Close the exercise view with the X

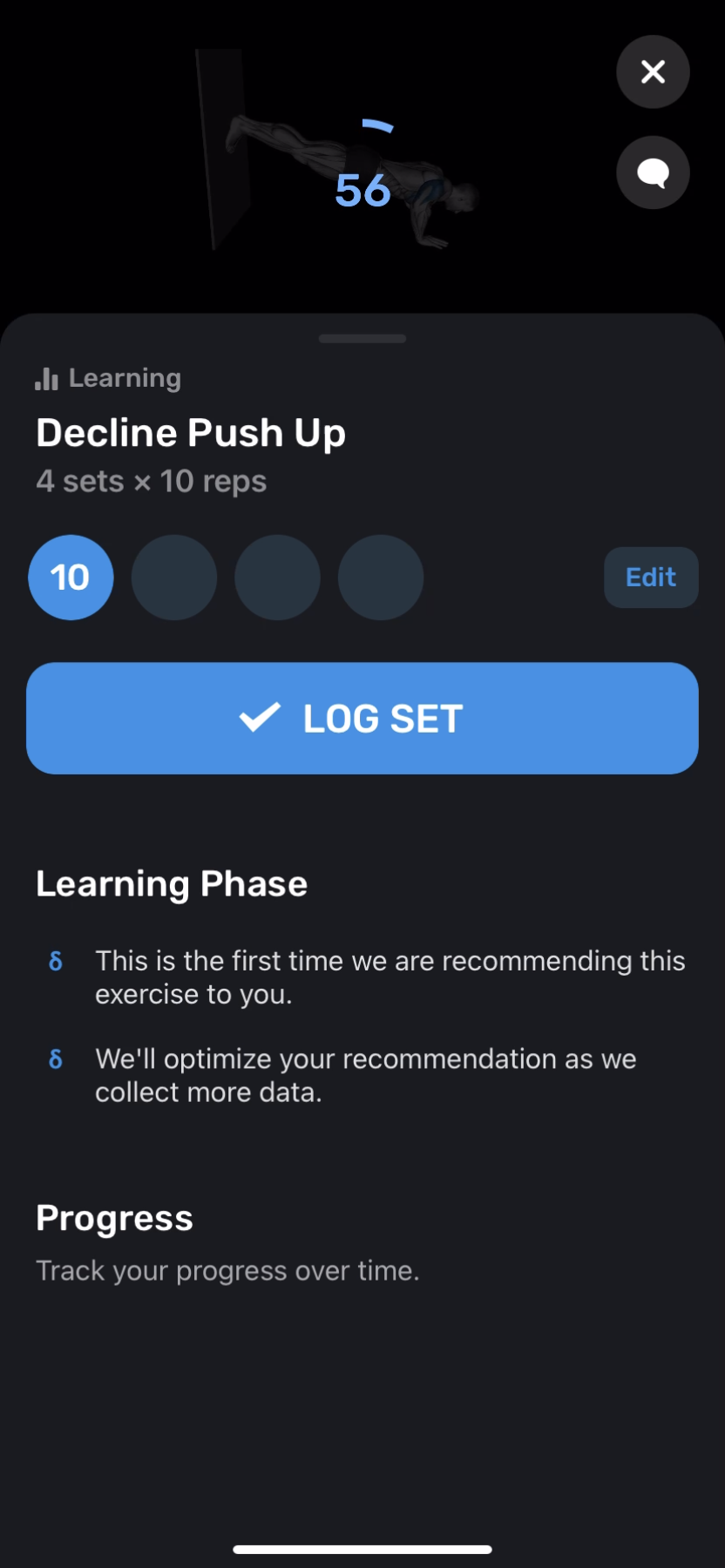click(x=653, y=71)
